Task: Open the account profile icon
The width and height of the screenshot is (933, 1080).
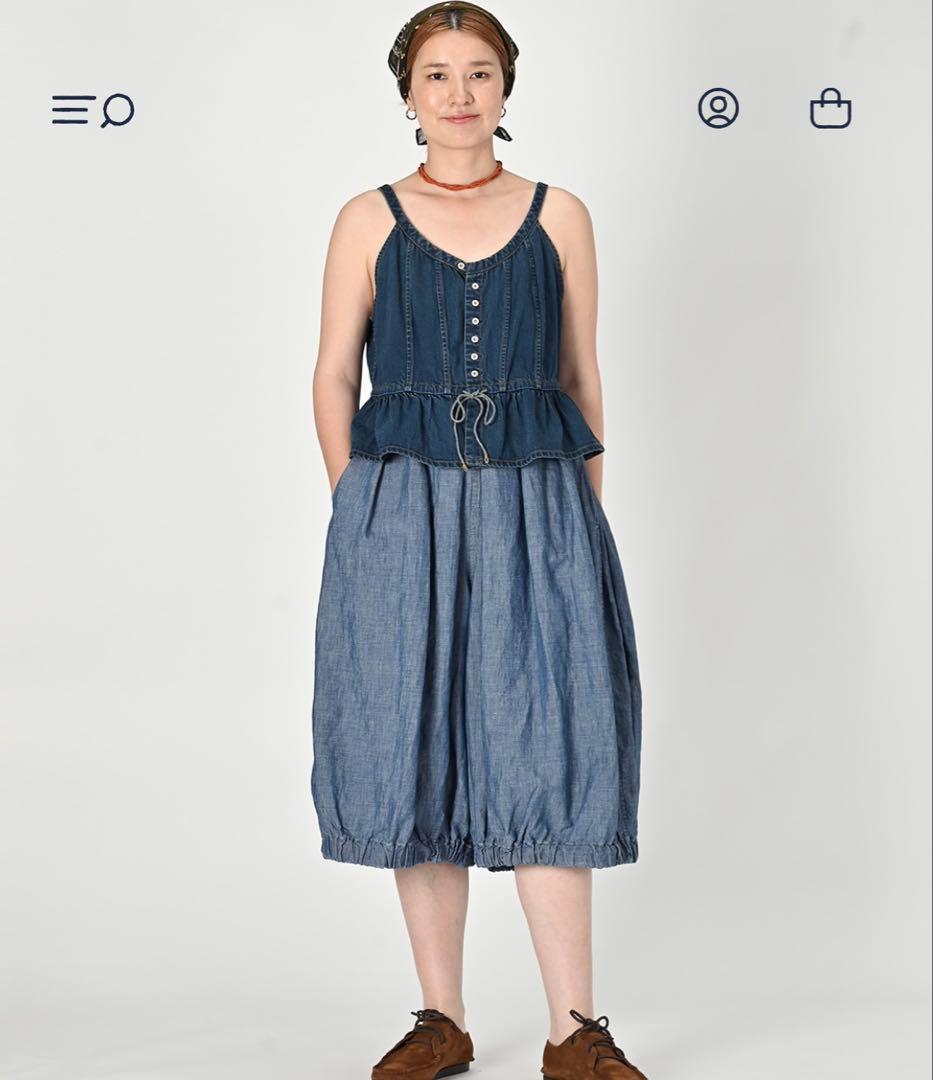Action: (x=718, y=108)
